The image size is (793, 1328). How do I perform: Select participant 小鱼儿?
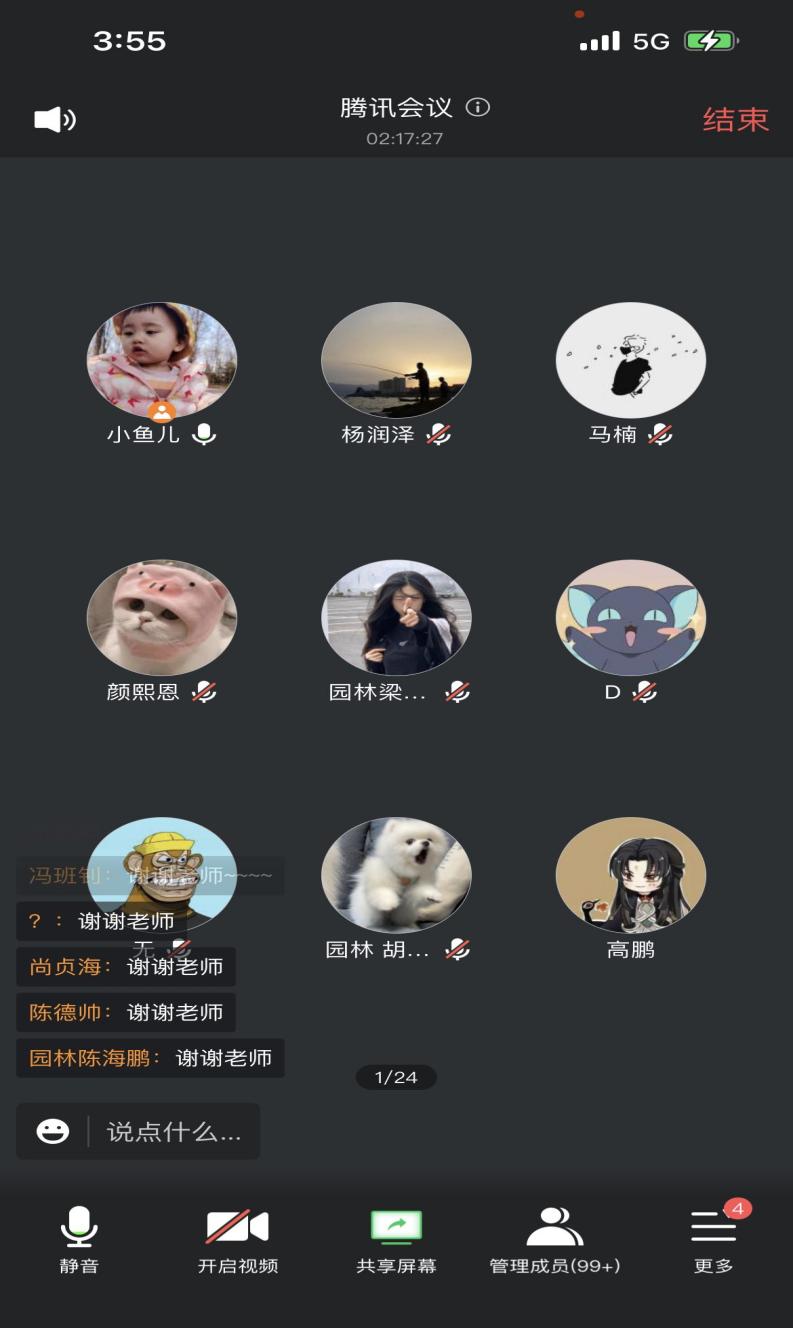tap(162, 361)
